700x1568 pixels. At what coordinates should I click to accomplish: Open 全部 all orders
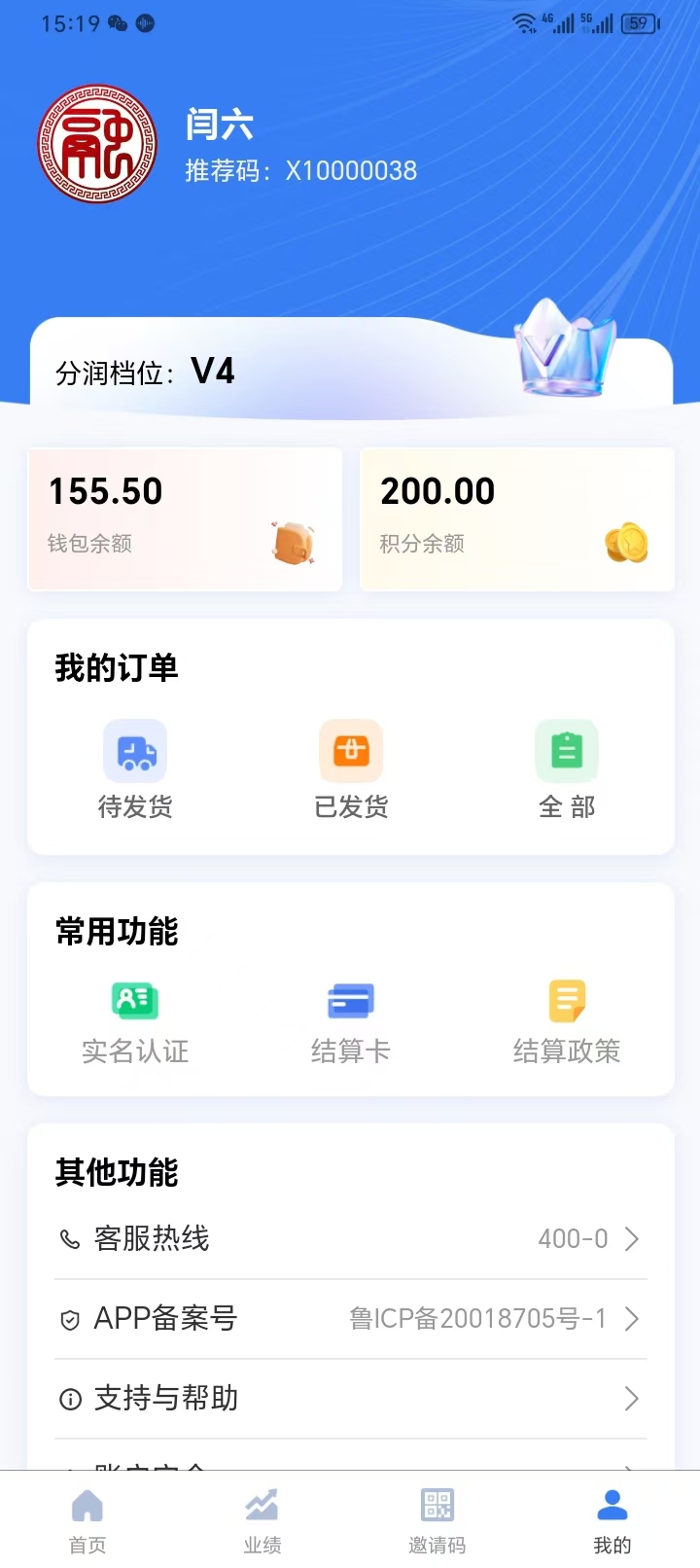point(567,769)
